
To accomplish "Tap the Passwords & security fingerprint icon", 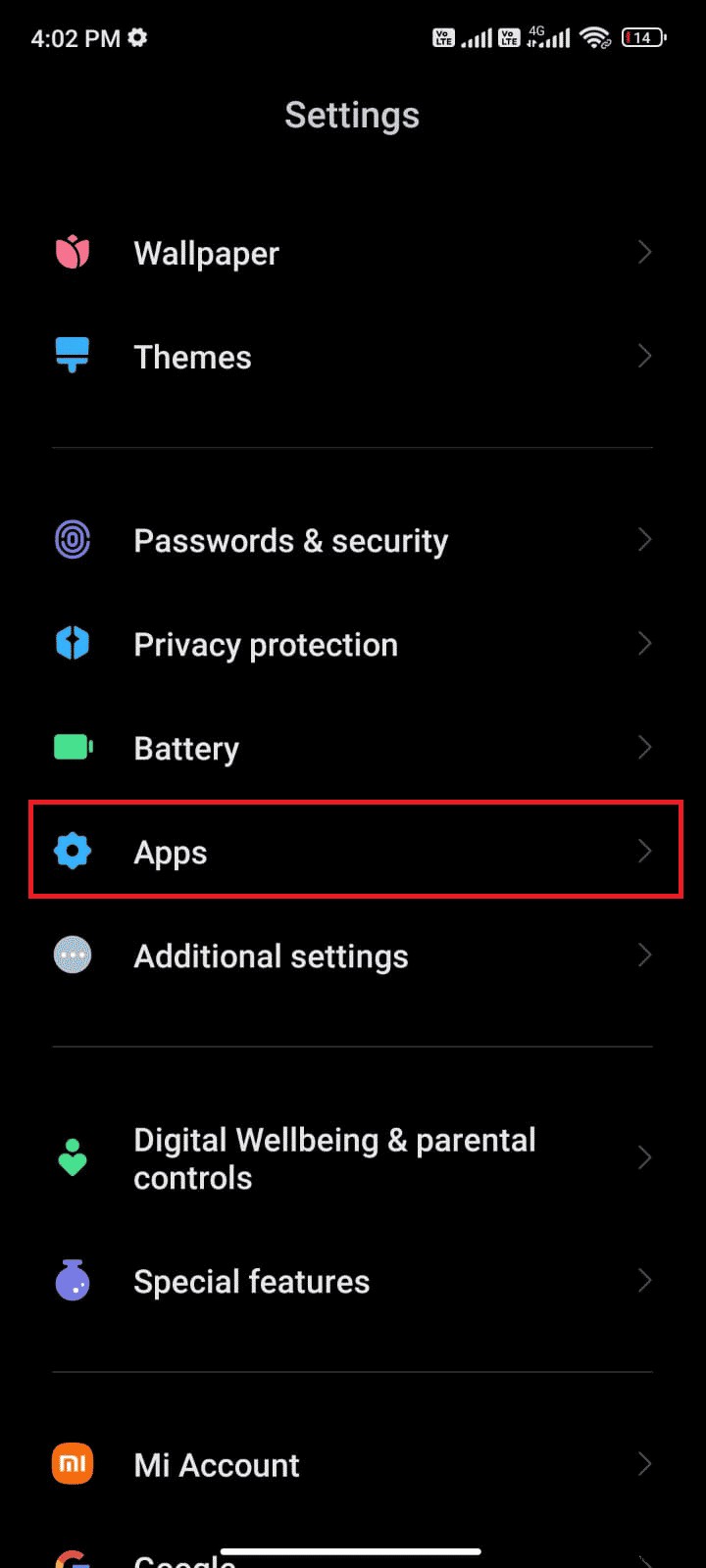I will [x=72, y=539].
